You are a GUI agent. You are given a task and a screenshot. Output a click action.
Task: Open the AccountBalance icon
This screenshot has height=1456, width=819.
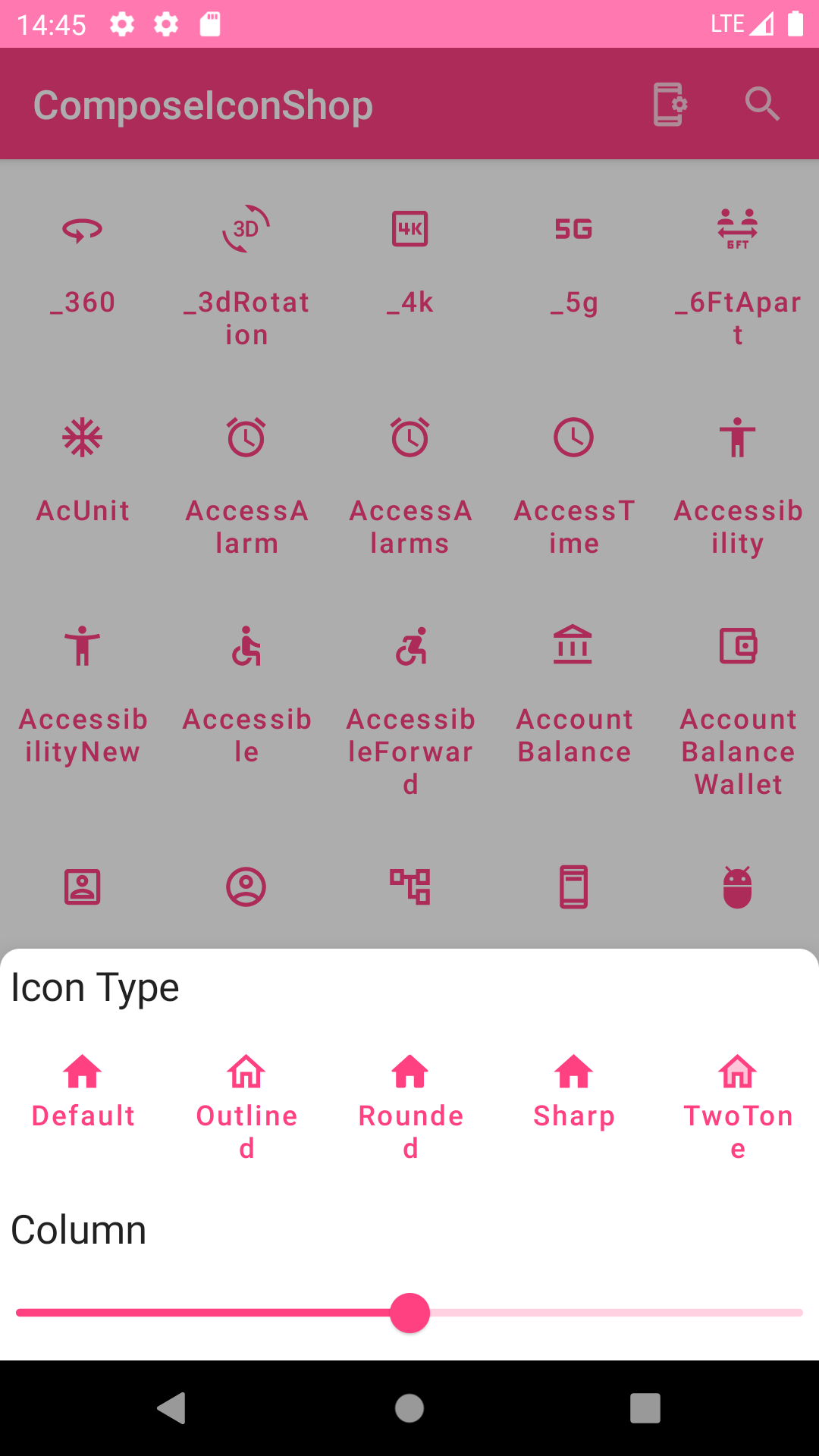(x=574, y=646)
